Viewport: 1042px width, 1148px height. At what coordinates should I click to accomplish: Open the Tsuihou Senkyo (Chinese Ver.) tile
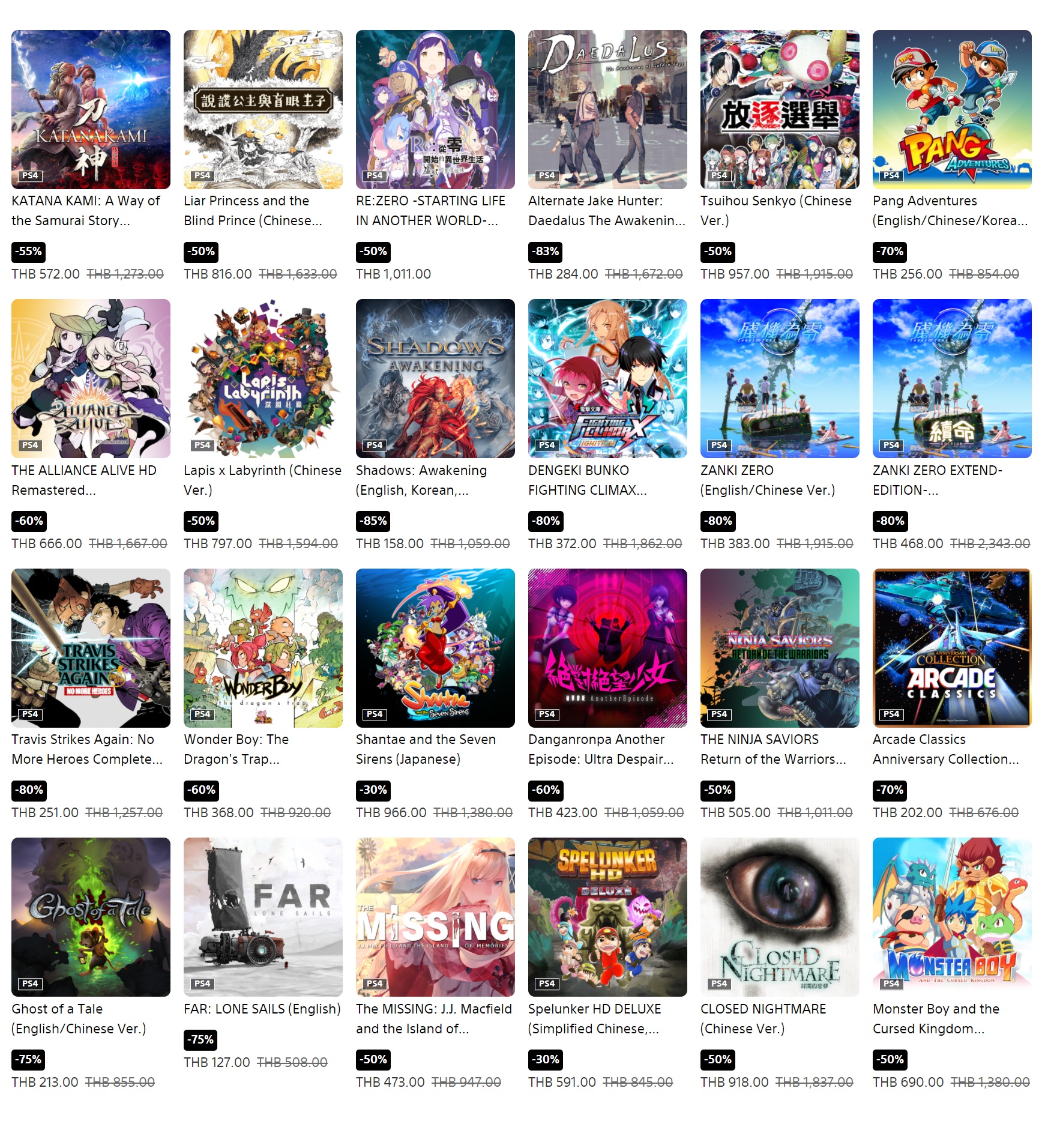[780, 109]
